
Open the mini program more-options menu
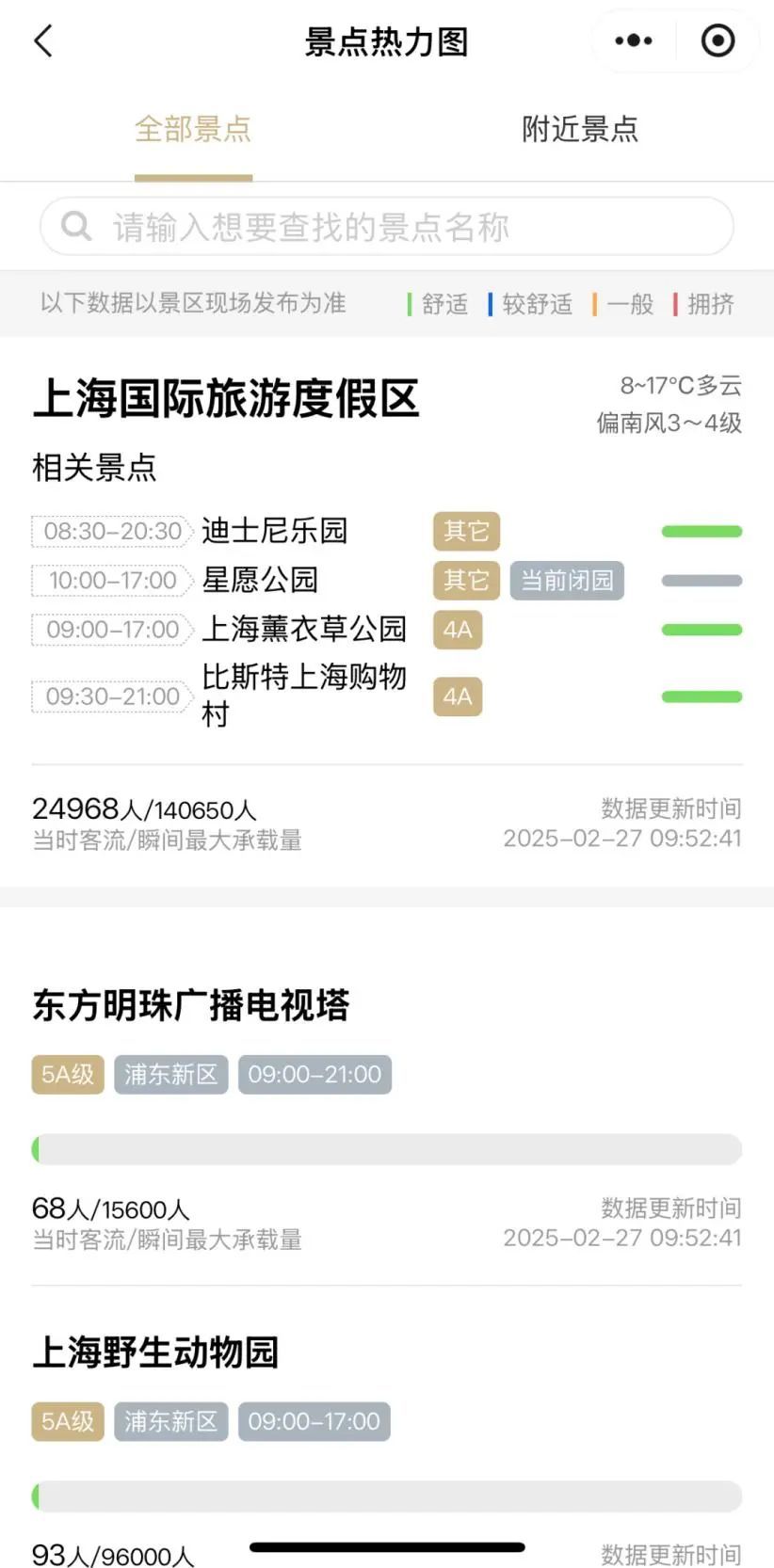[633, 40]
